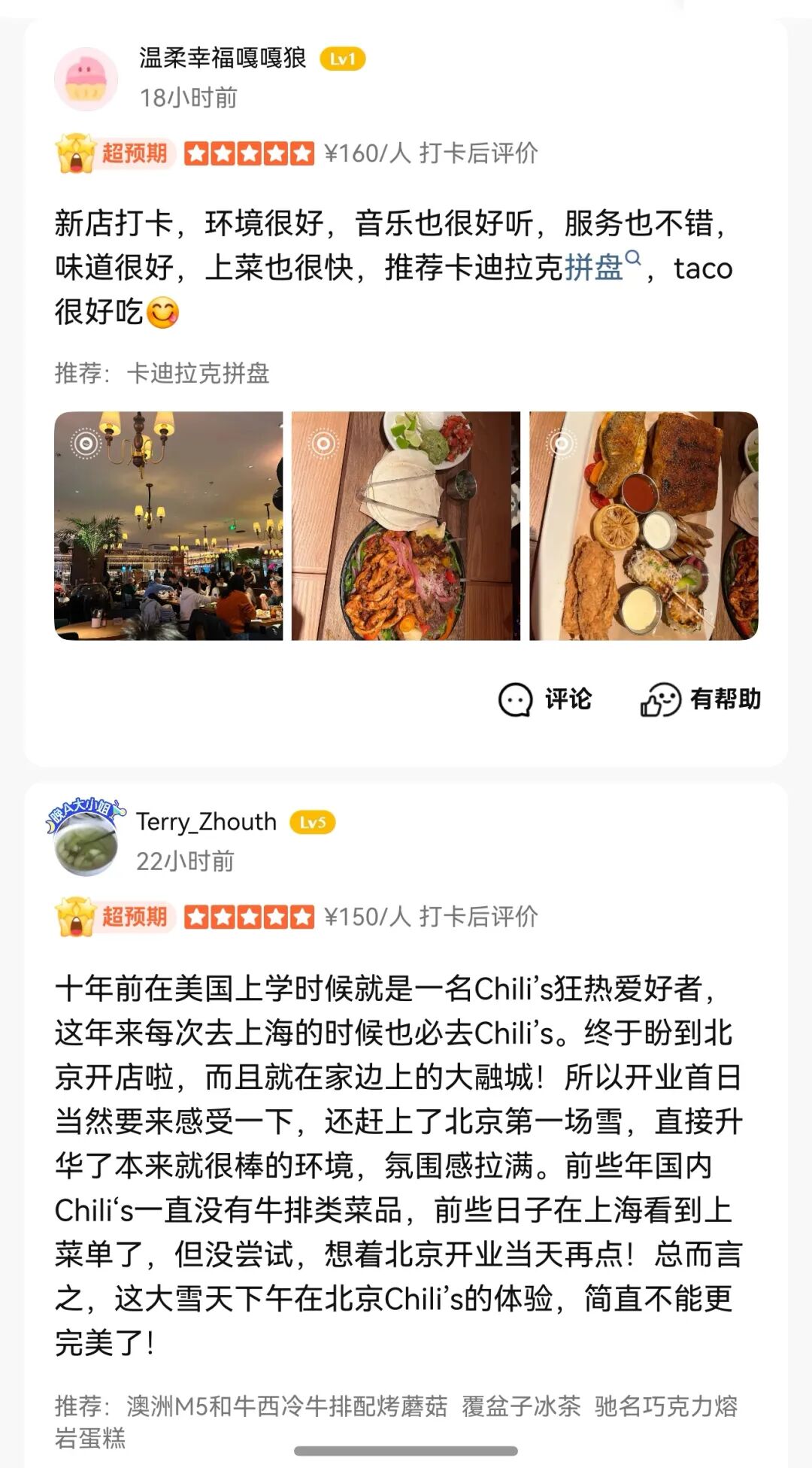
Task: Open Terry_Zhouth's profile avatar
Action: point(86,842)
